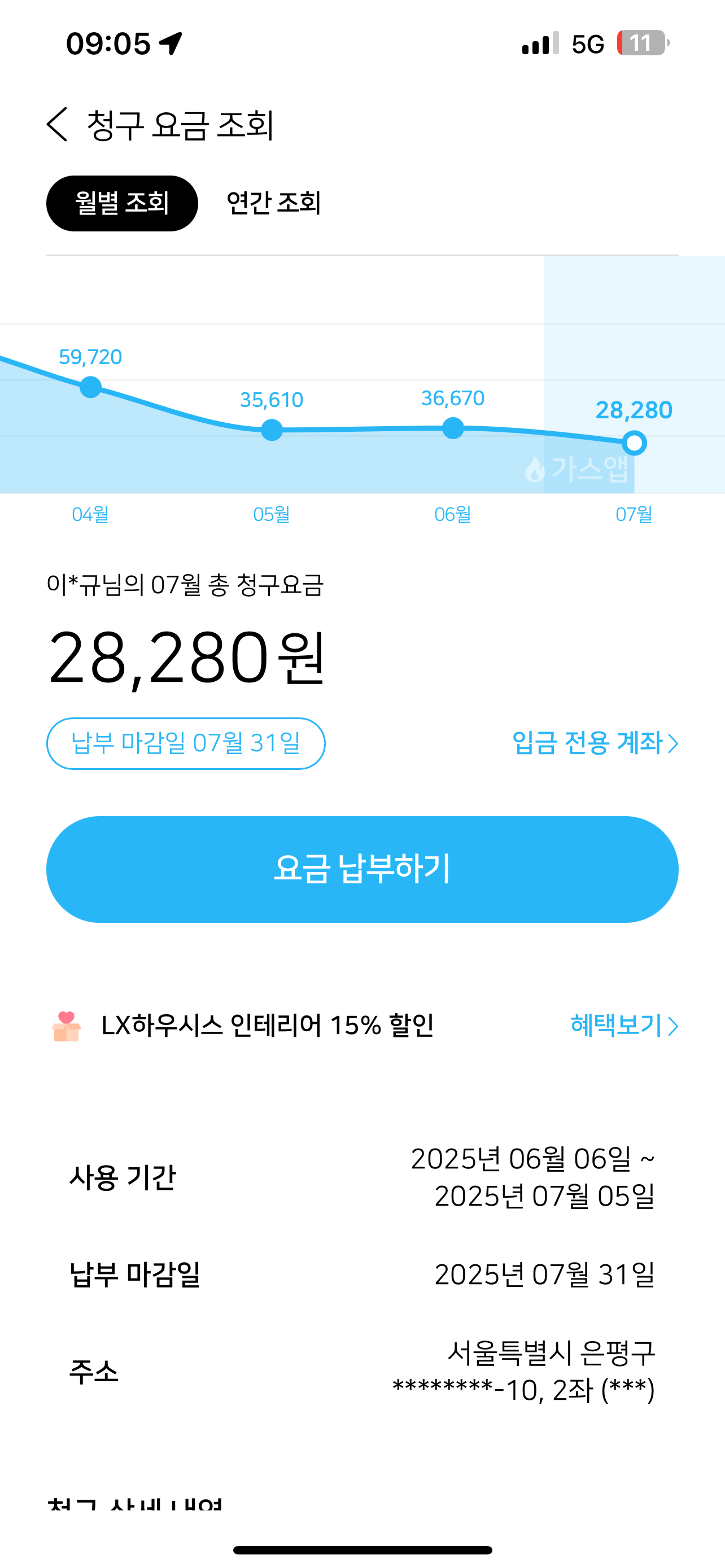
Task: Switch to the 연간 조회 tab
Action: click(273, 203)
